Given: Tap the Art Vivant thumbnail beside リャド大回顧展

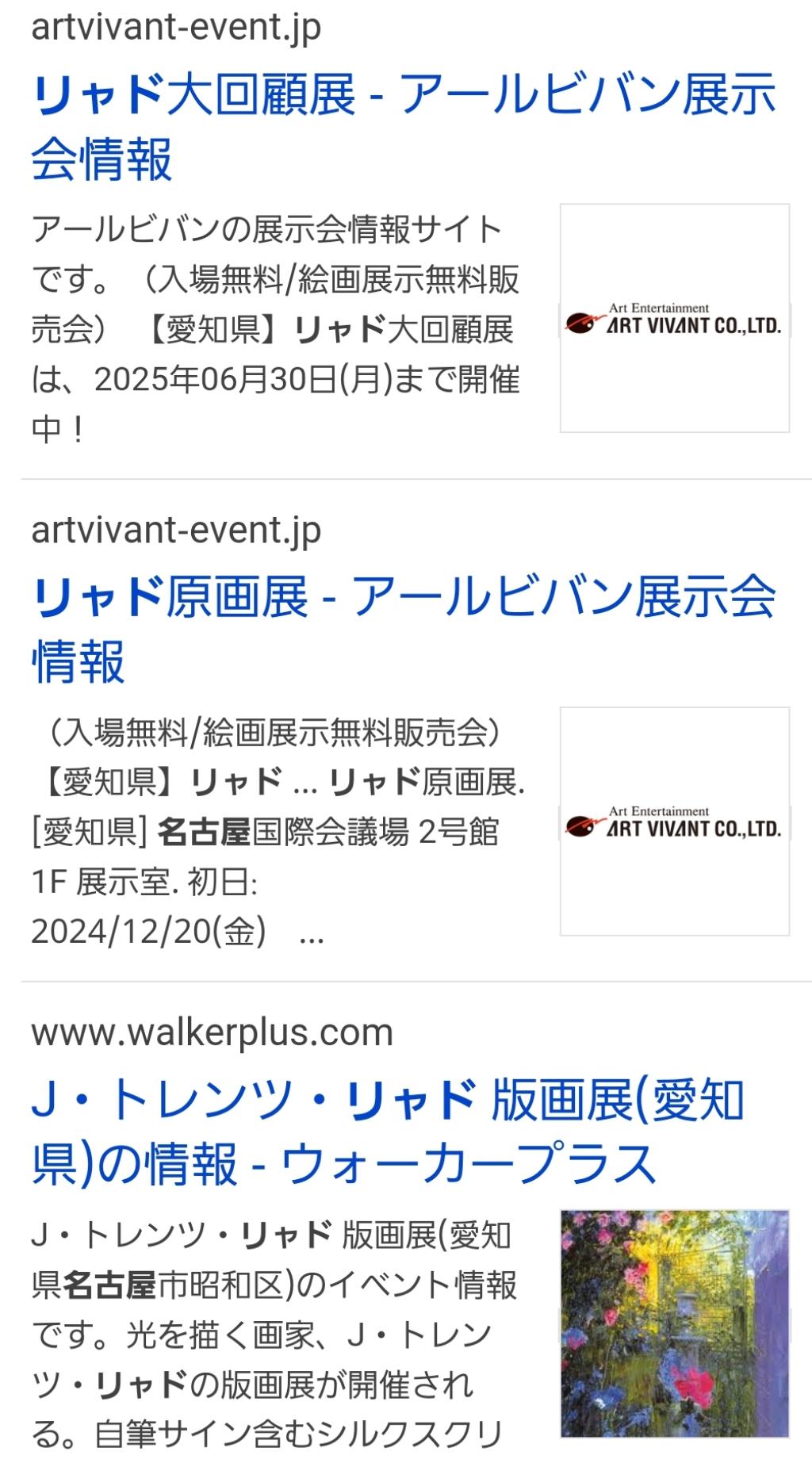Looking at the screenshot, I should tap(675, 319).
